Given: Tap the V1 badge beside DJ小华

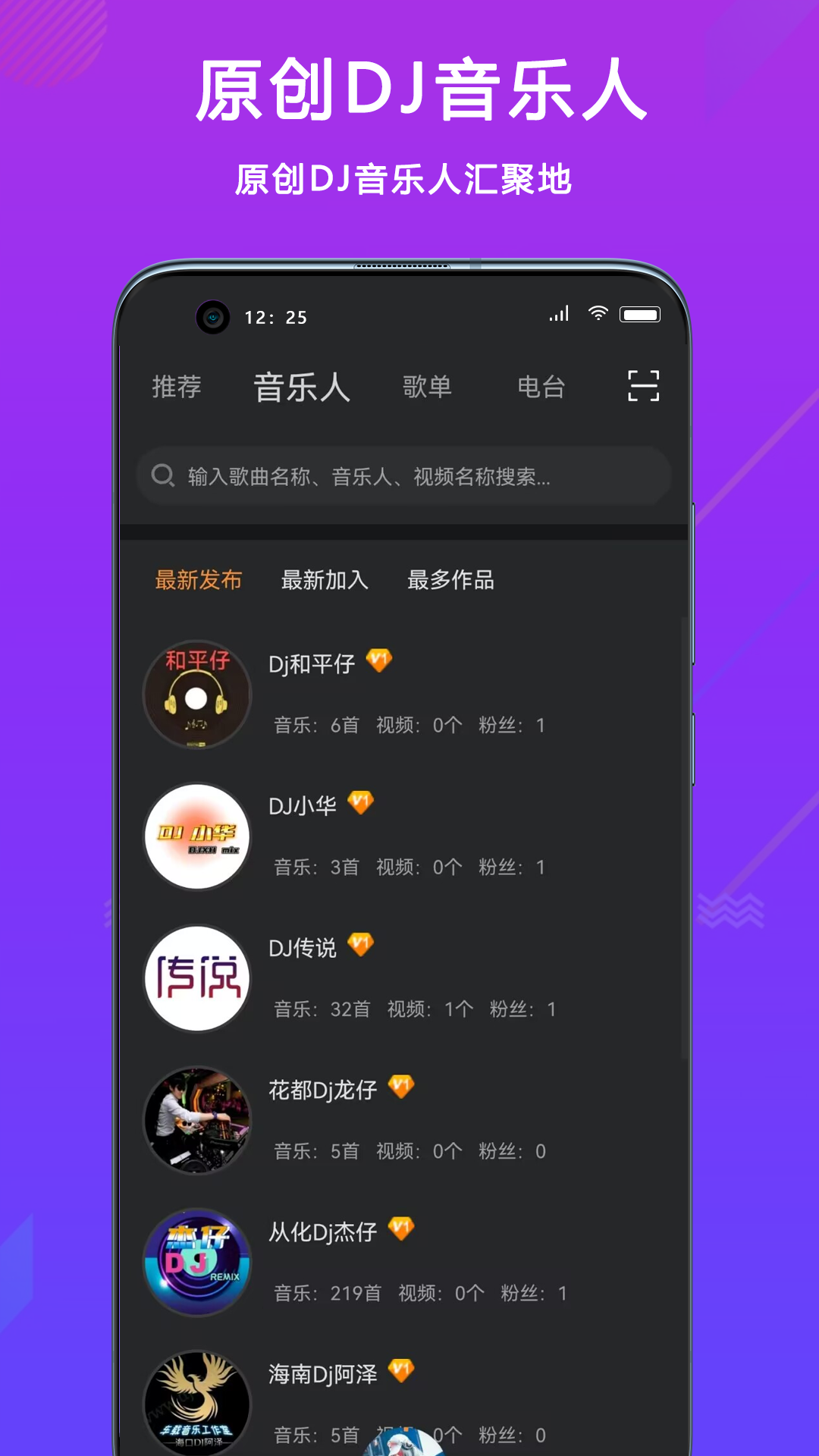Looking at the screenshot, I should click(361, 803).
